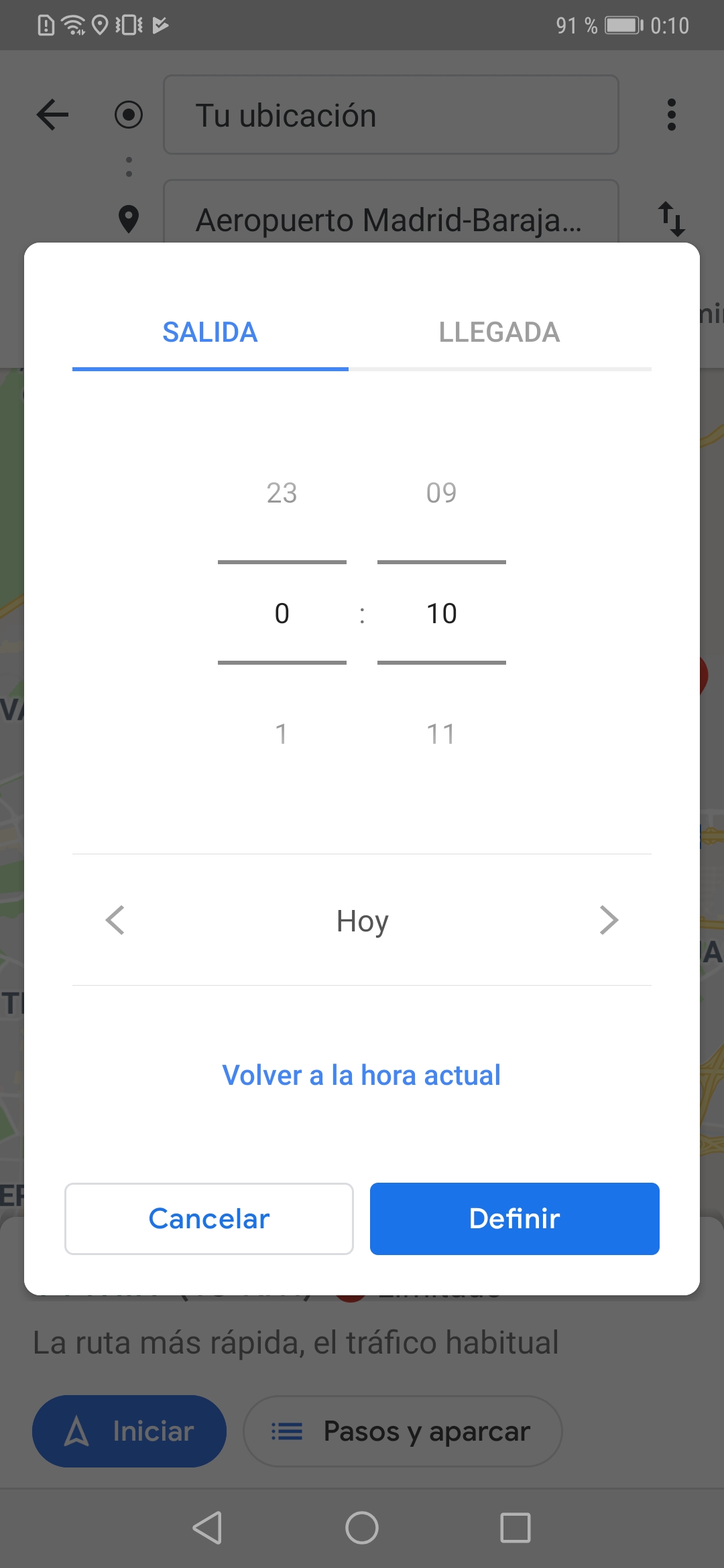Screen dimensions: 724x1568
Task: Select hour 23 in time picker
Action: tap(282, 493)
